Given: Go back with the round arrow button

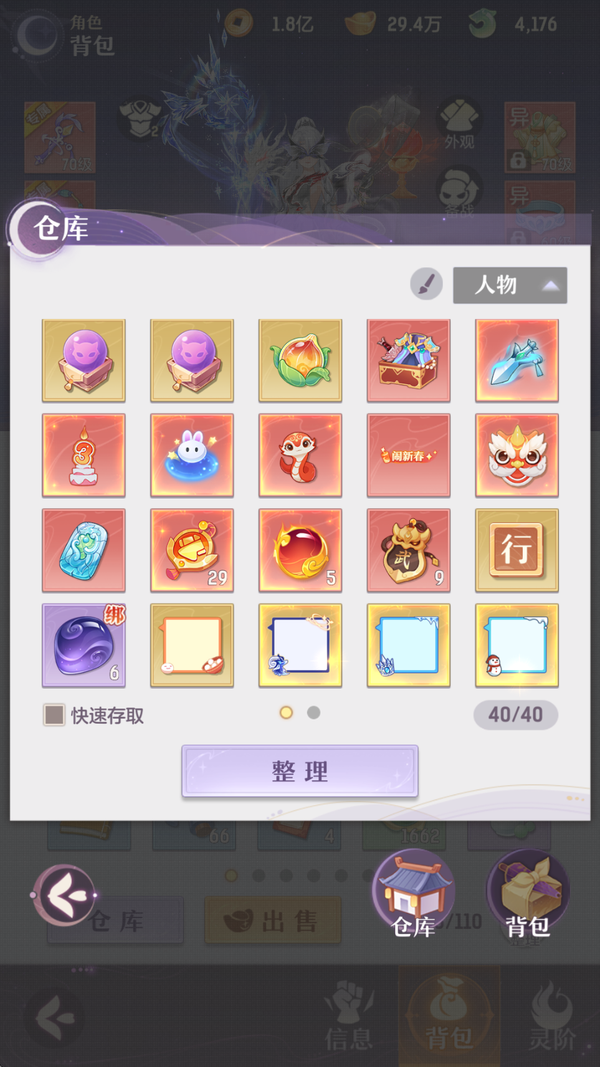Looking at the screenshot, I should (x=64, y=894).
